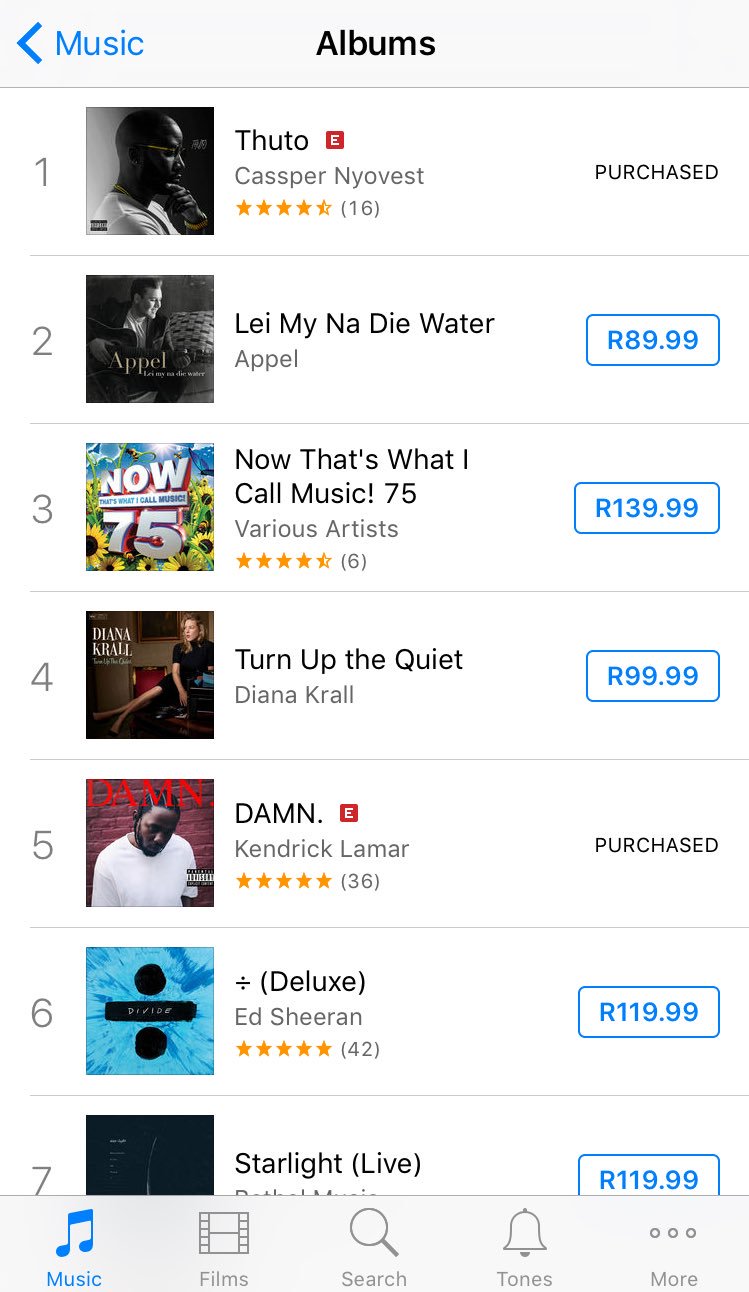Open the More tab
The width and height of the screenshot is (749, 1292).
pos(674,1246)
